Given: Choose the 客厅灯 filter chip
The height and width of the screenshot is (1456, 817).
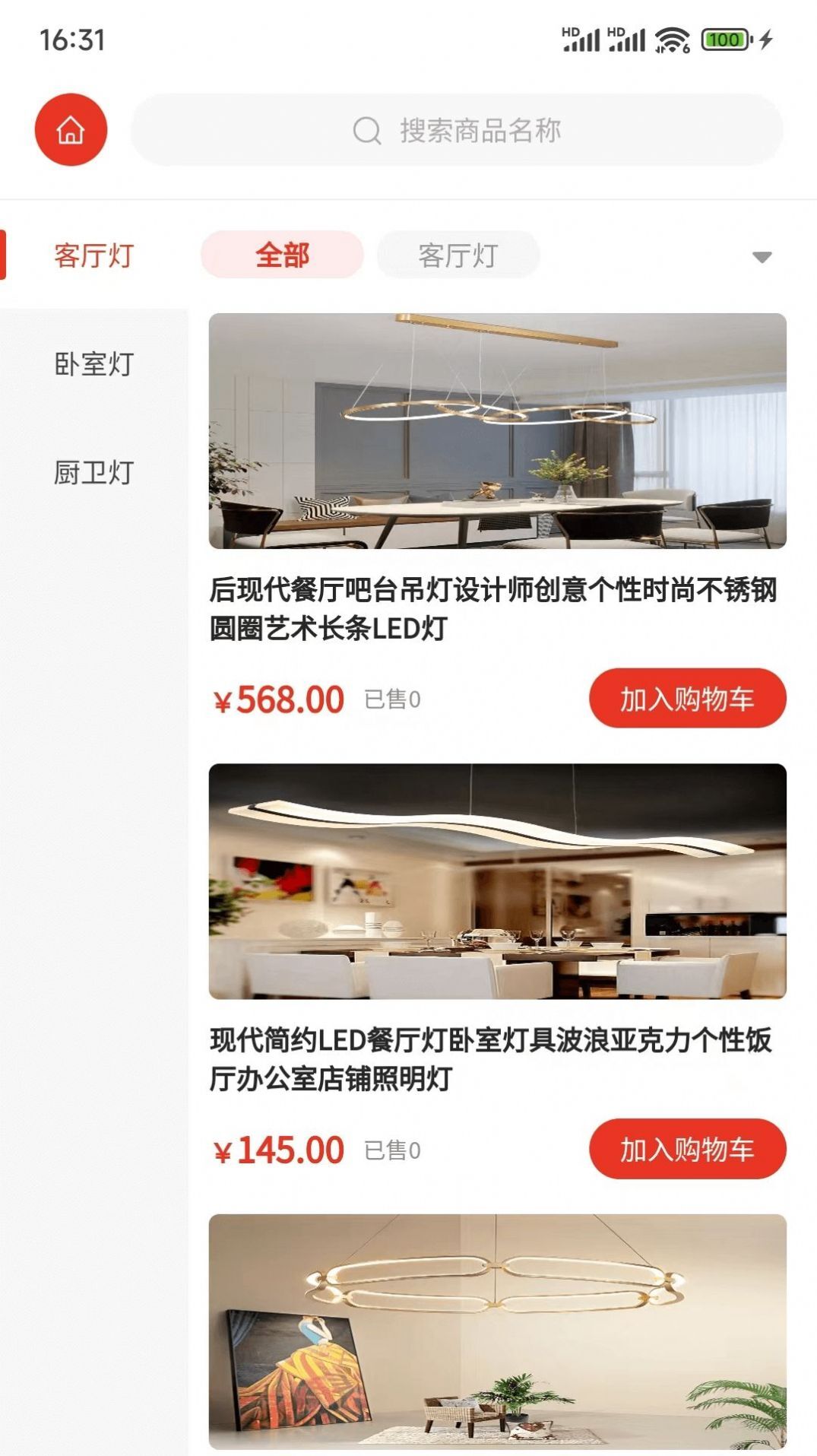Looking at the screenshot, I should click(x=458, y=255).
